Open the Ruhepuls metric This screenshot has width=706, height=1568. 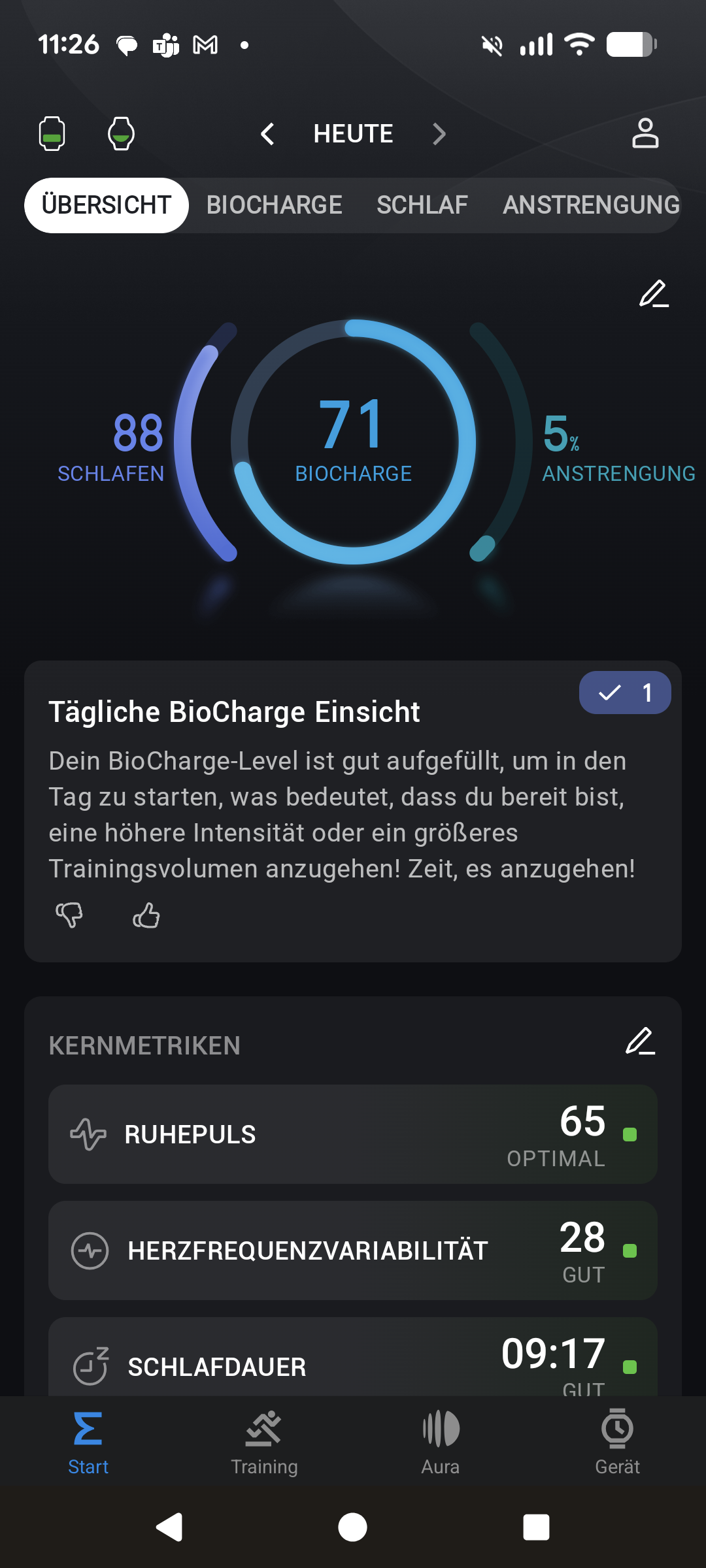(x=353, y=1134)
